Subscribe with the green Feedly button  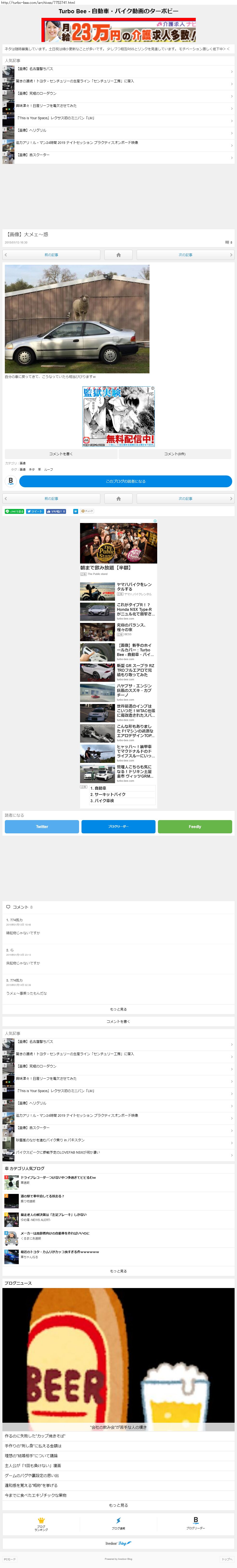point(195,827)
